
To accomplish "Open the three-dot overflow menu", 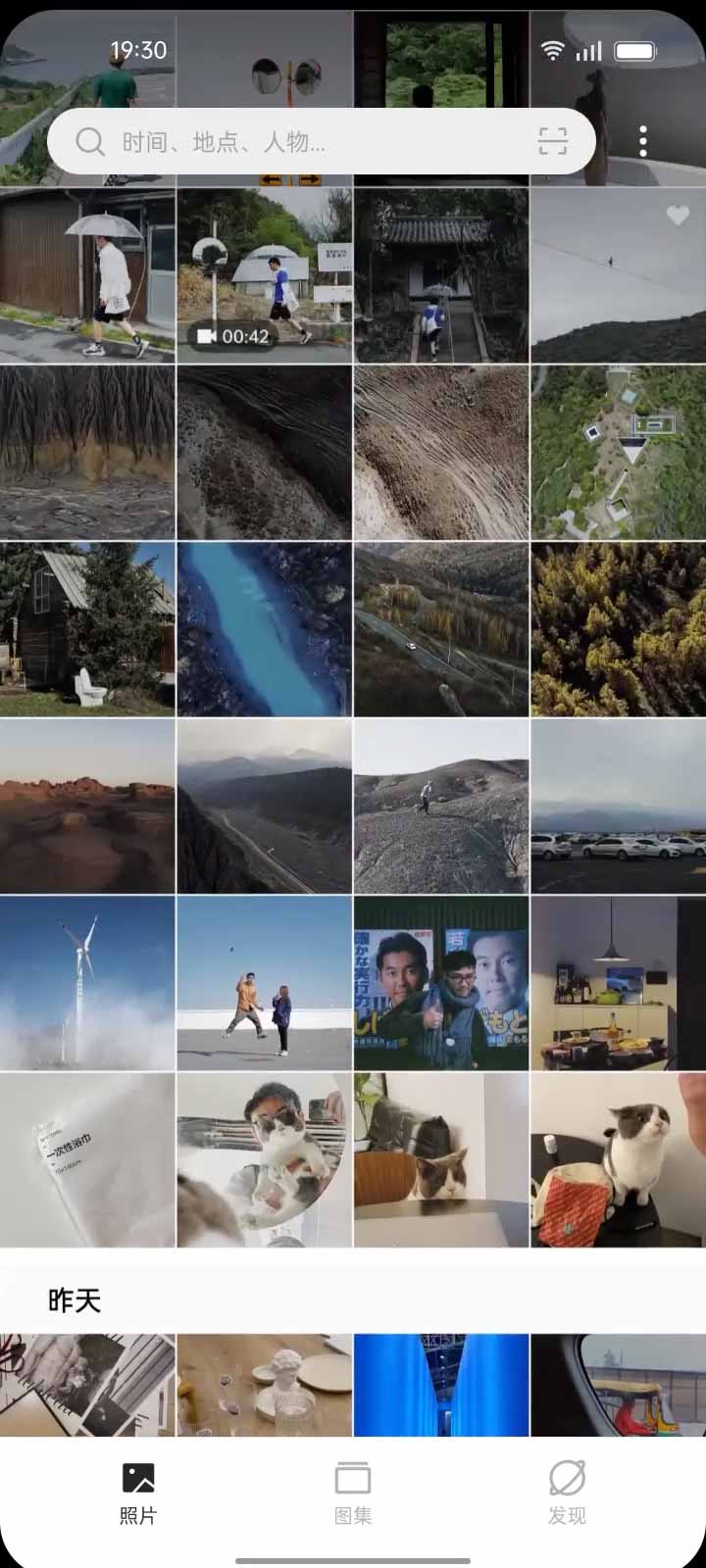I will tap(642, 142).
